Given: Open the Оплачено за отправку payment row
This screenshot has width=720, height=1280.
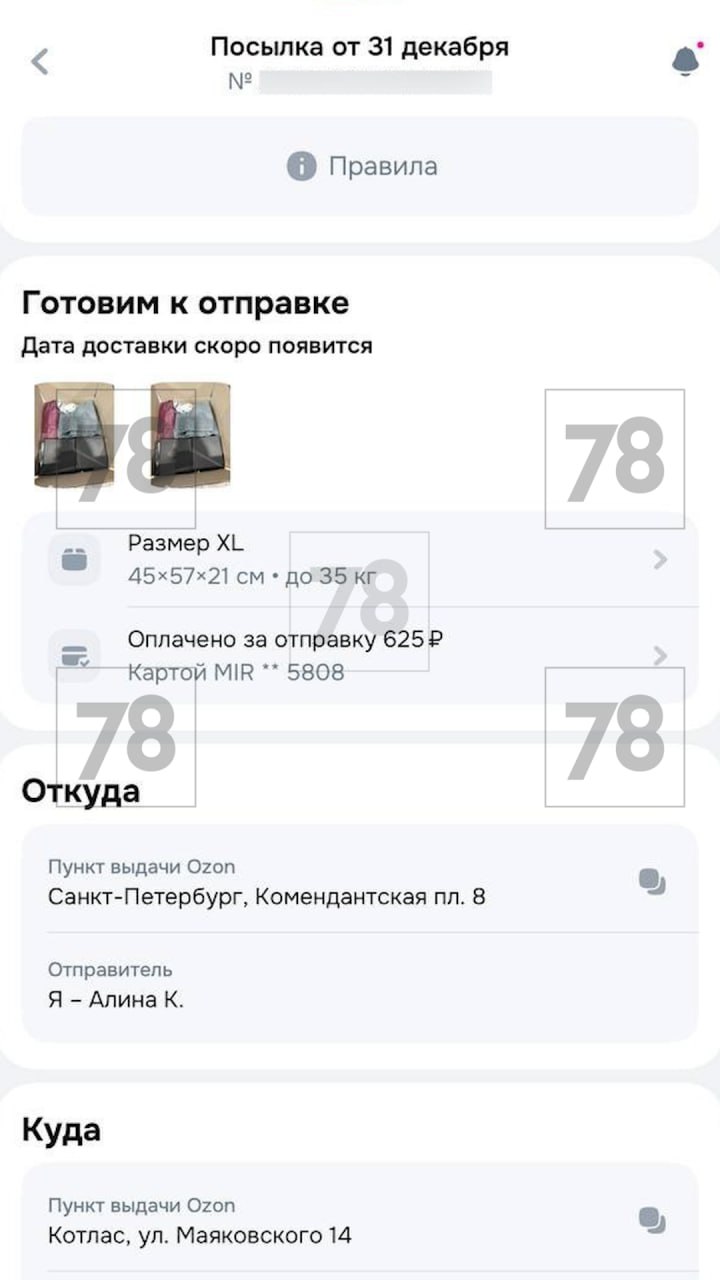Looking at the screenshot, I should pos(360,655).
